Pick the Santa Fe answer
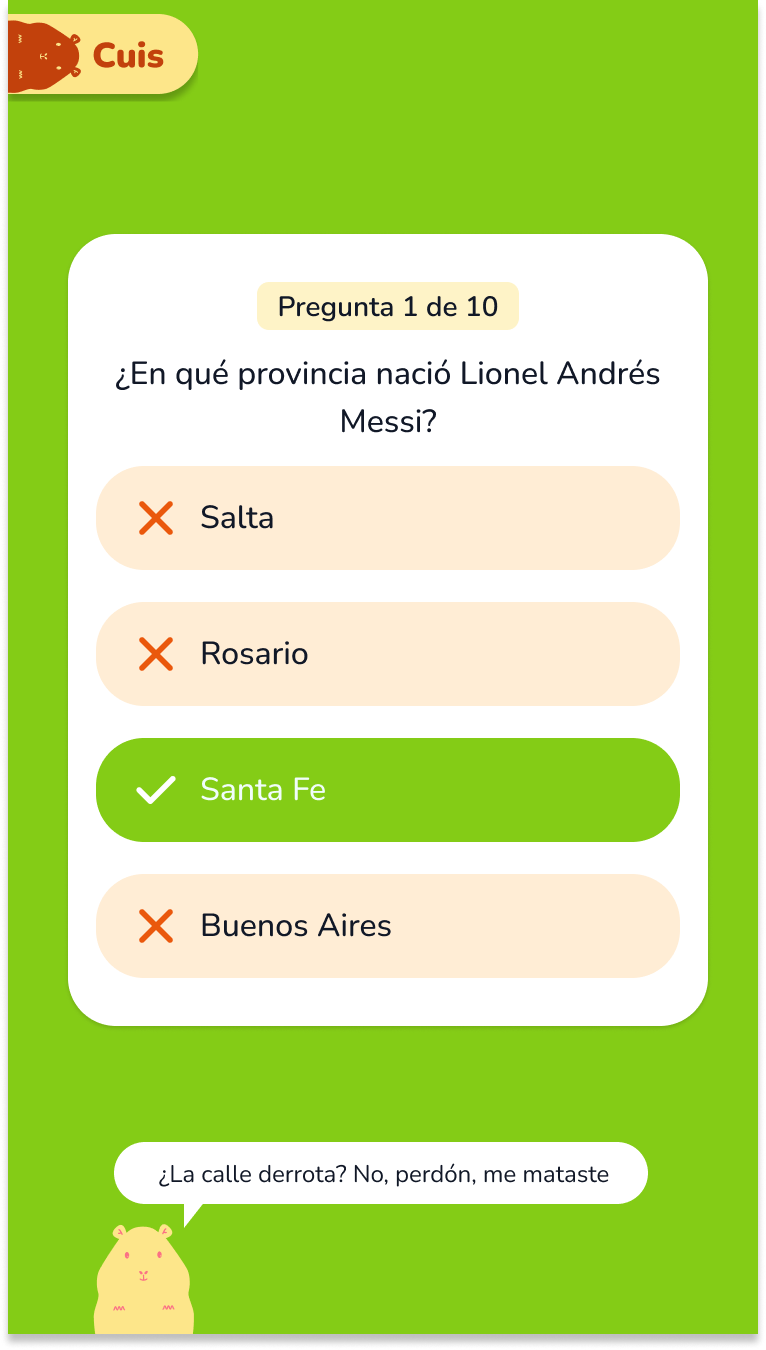766x1350 pixels. pyautogui.click(x=388, y=790)
